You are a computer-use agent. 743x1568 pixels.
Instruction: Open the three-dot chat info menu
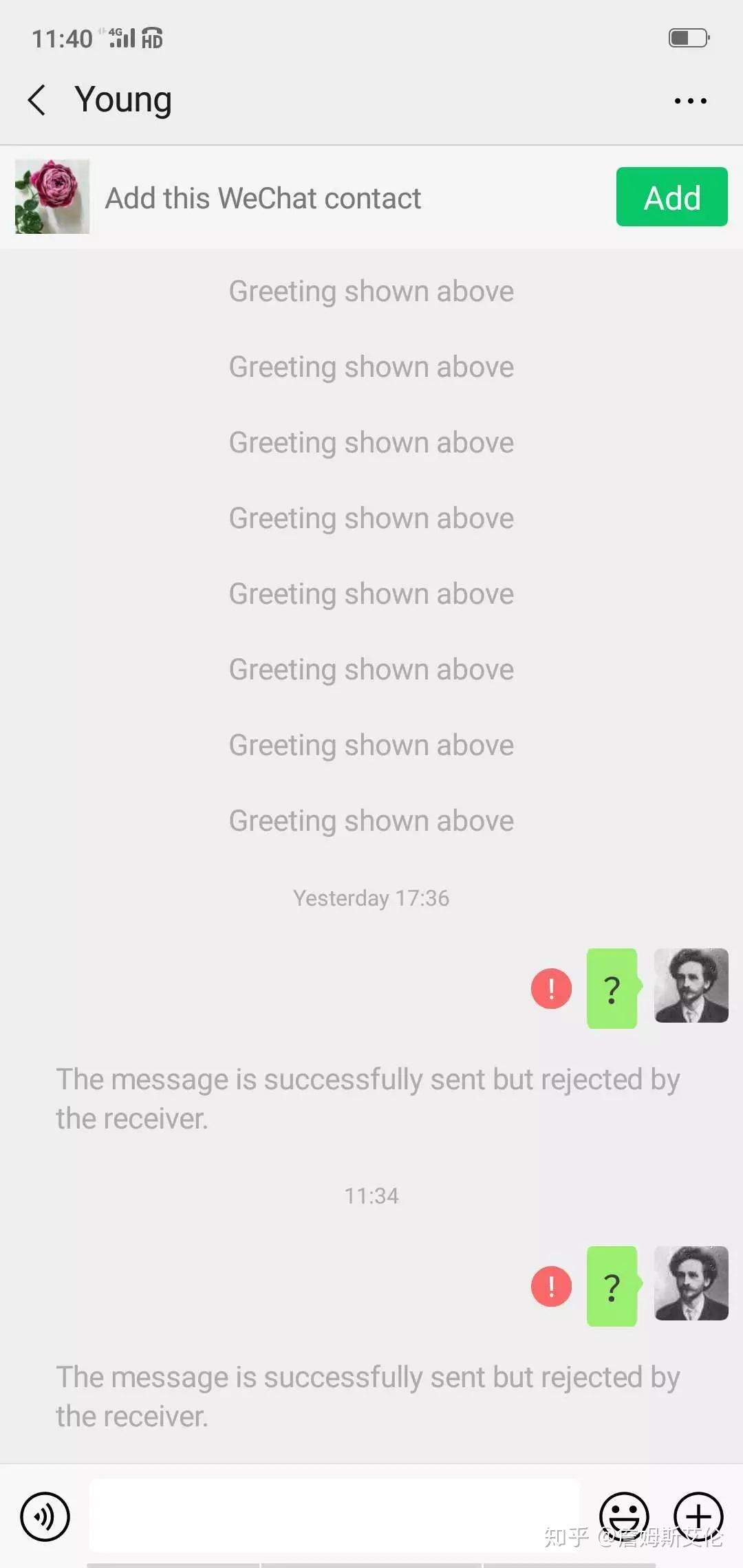click(690, 101)
